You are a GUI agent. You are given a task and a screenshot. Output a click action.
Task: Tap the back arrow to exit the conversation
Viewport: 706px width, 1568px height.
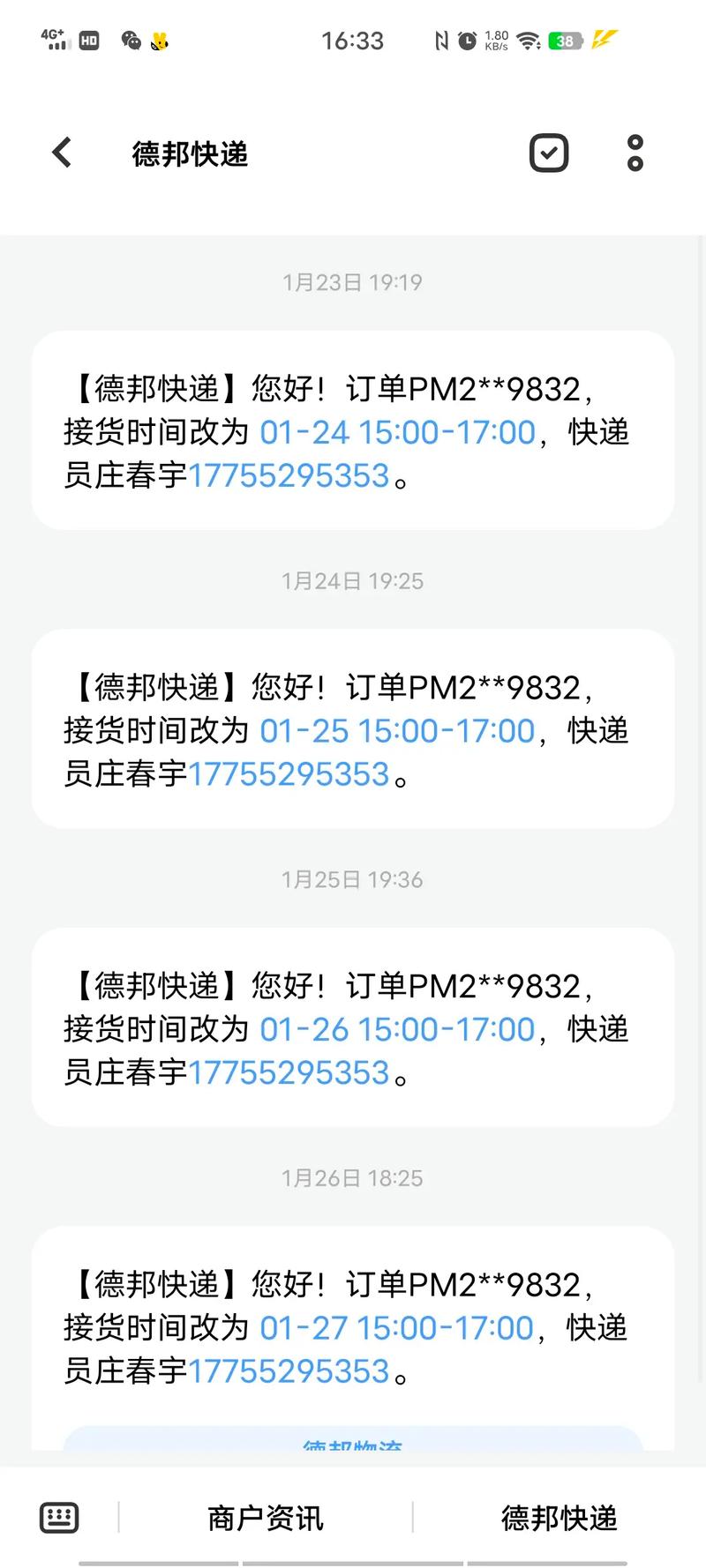[x=61, y=152]
